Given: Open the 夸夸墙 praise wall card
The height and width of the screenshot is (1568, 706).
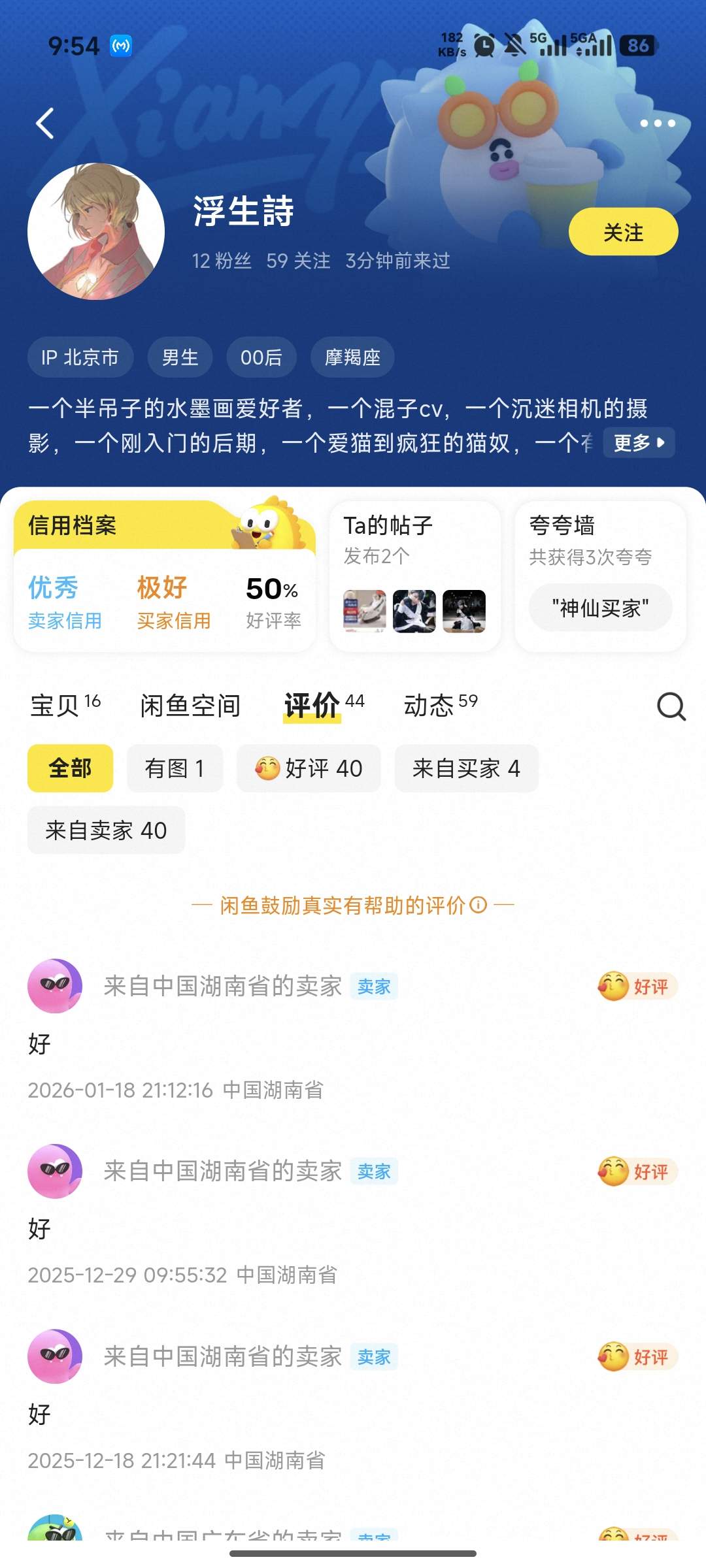Looking at the screenshot, I should [x=600, y=576].
